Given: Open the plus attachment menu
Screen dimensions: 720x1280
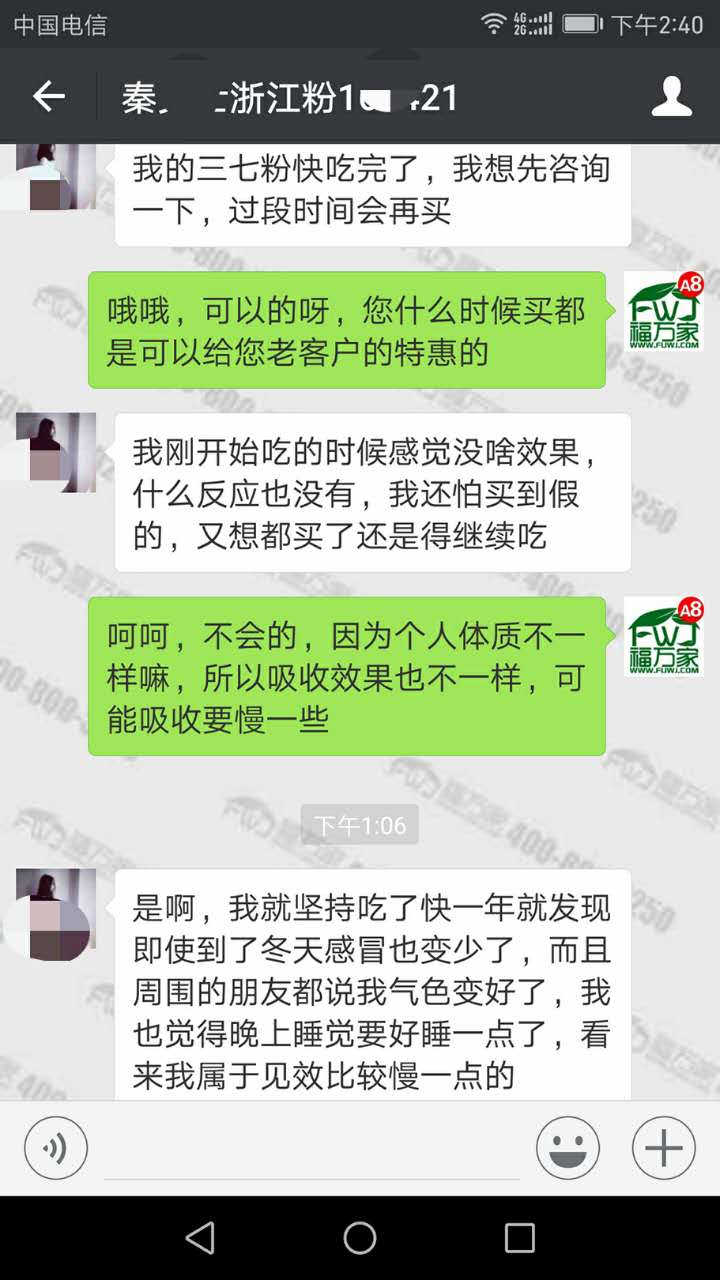Looking at the screenshot, I should point(664,1148).
